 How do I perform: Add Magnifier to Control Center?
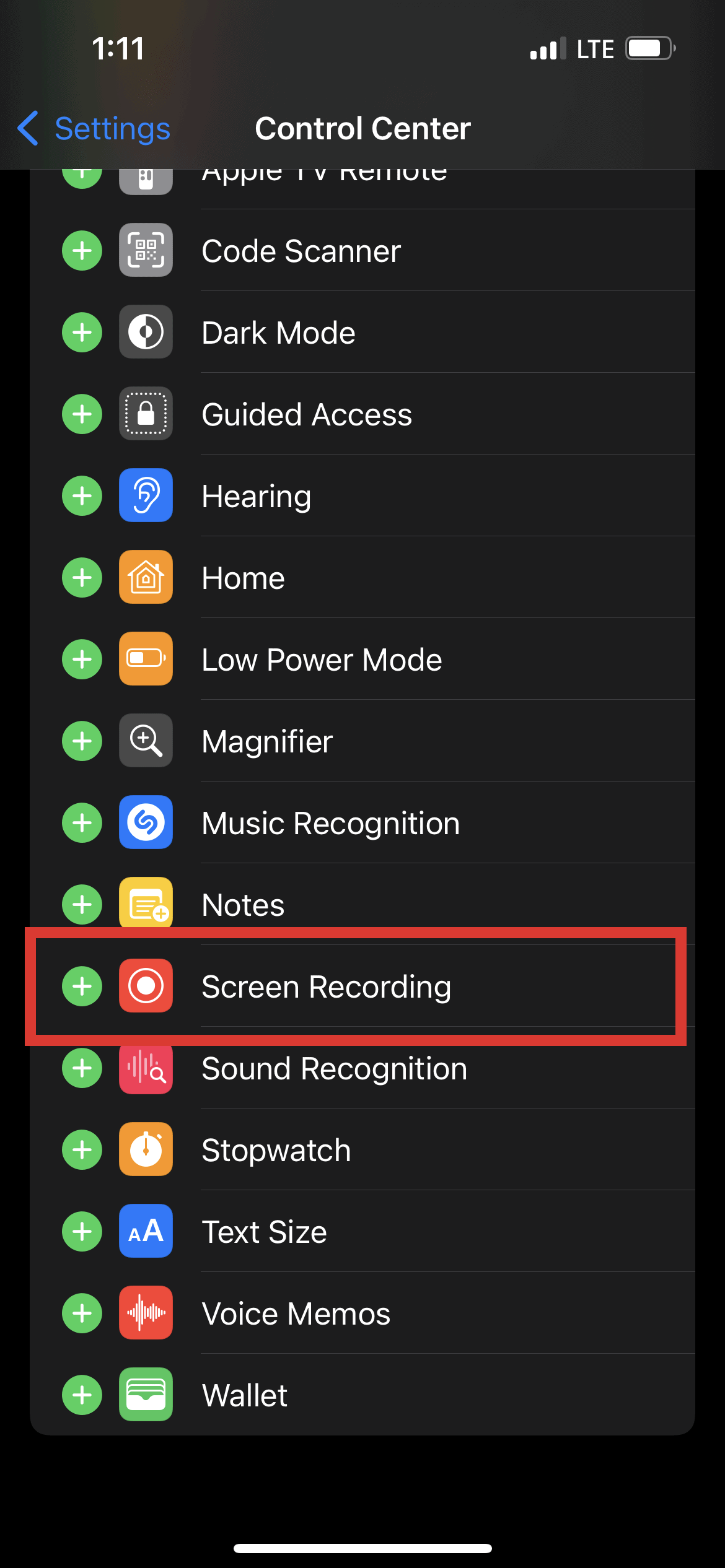tap(82, 741)
